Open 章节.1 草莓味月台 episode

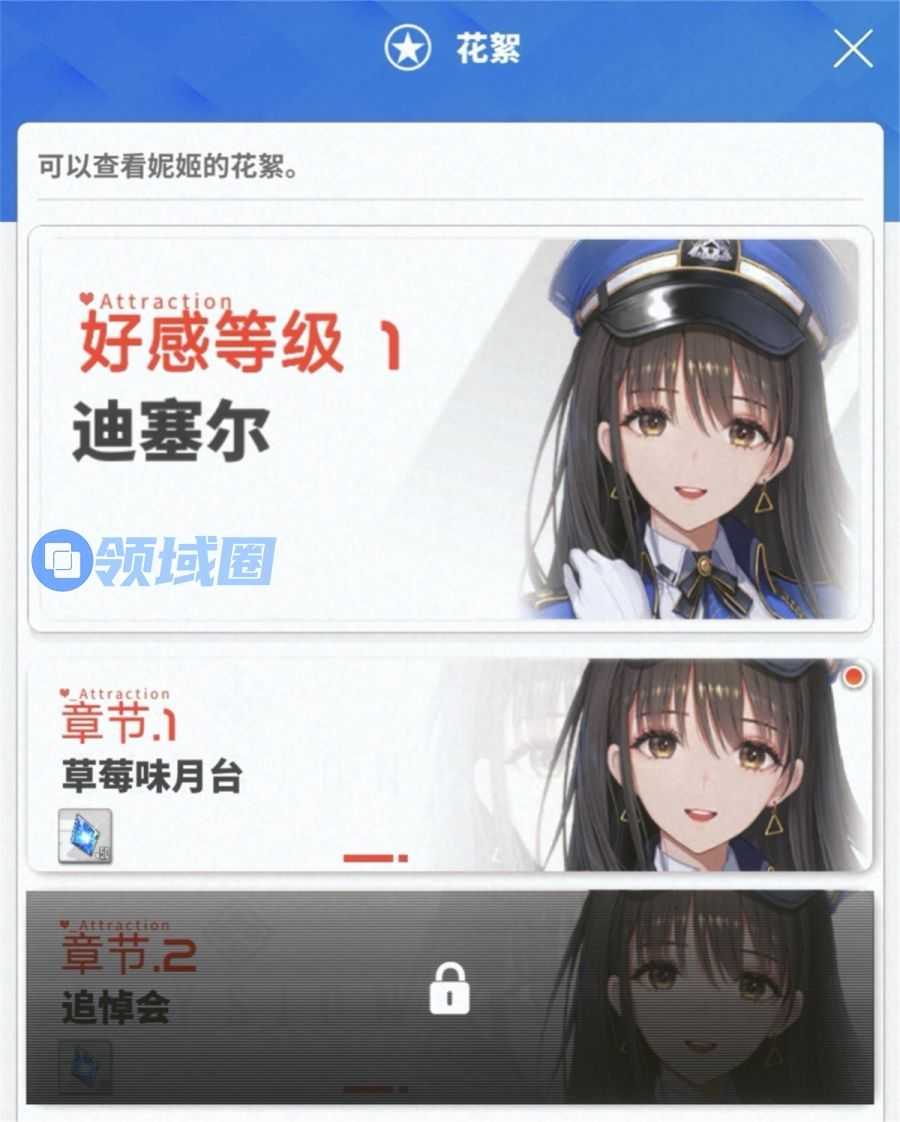pos(450,765)
